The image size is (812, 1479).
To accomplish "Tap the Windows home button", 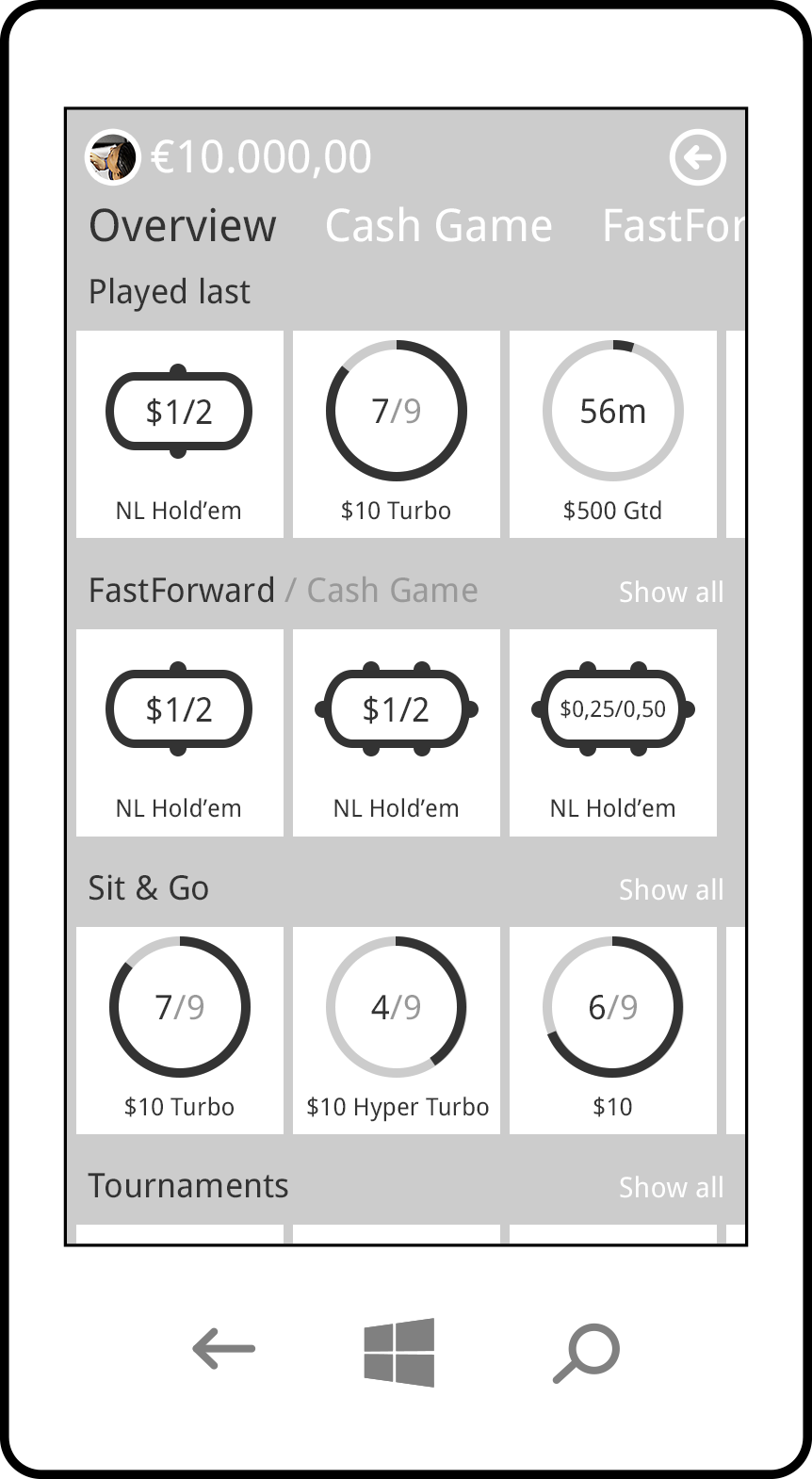I will pyautogui.click(x=399, y=1352).
